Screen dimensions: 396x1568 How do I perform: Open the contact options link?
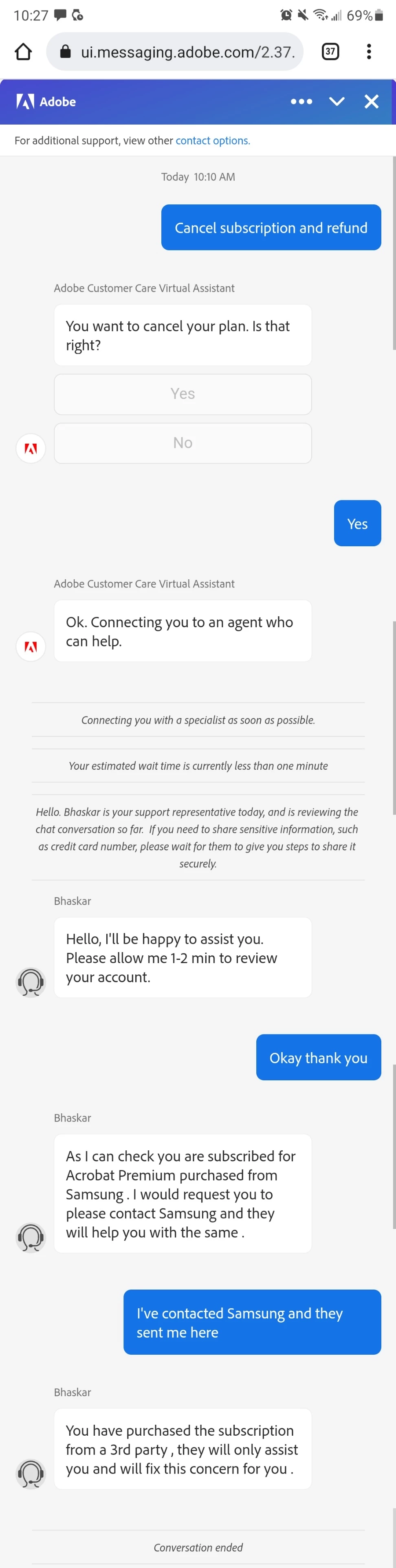coord(212,140)
